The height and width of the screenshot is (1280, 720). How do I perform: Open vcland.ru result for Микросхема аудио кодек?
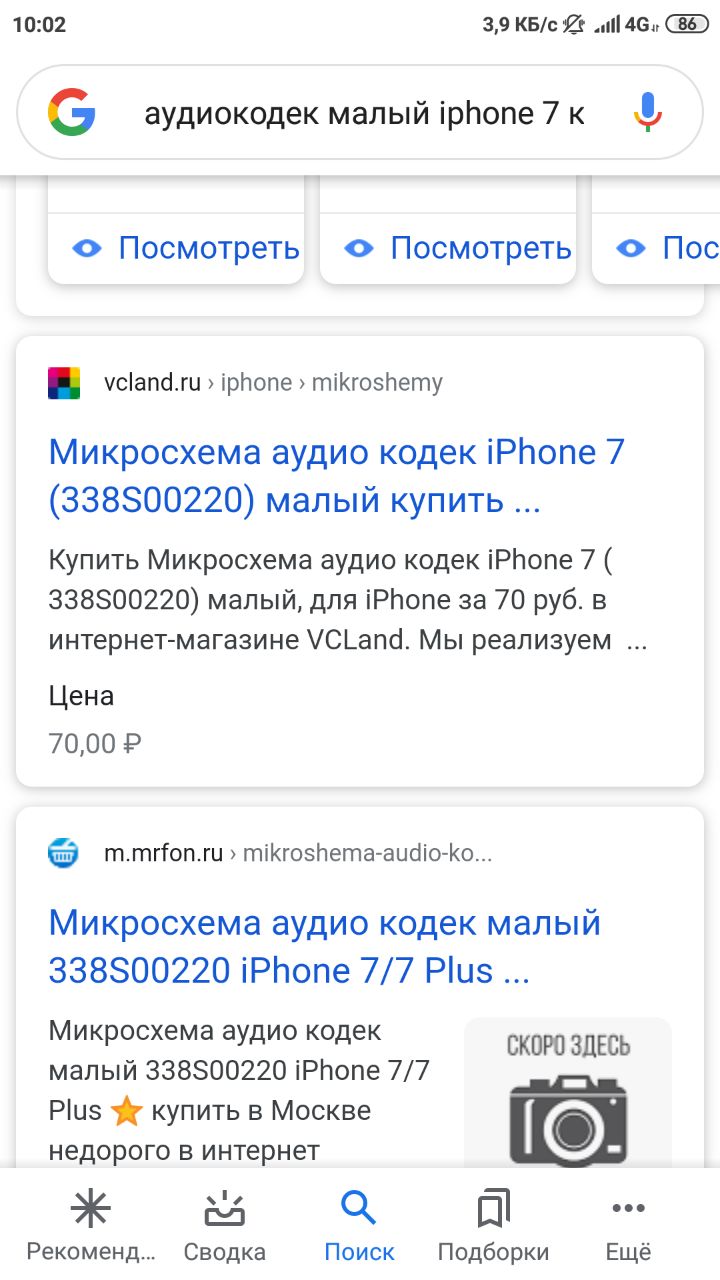pos(337,477)
